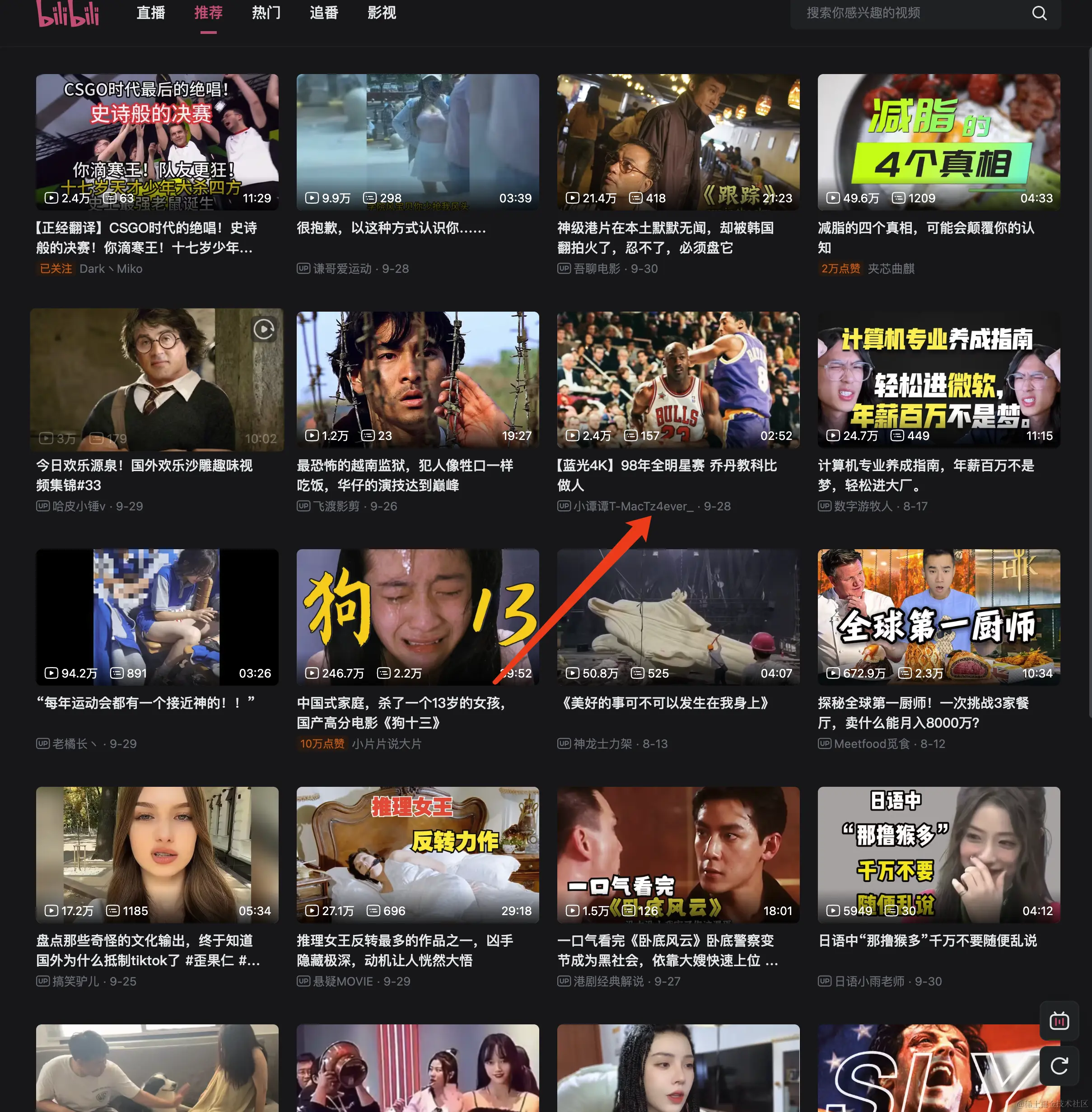
Task: Play the 减脂的四个真相 video
Action: point(938,142)
